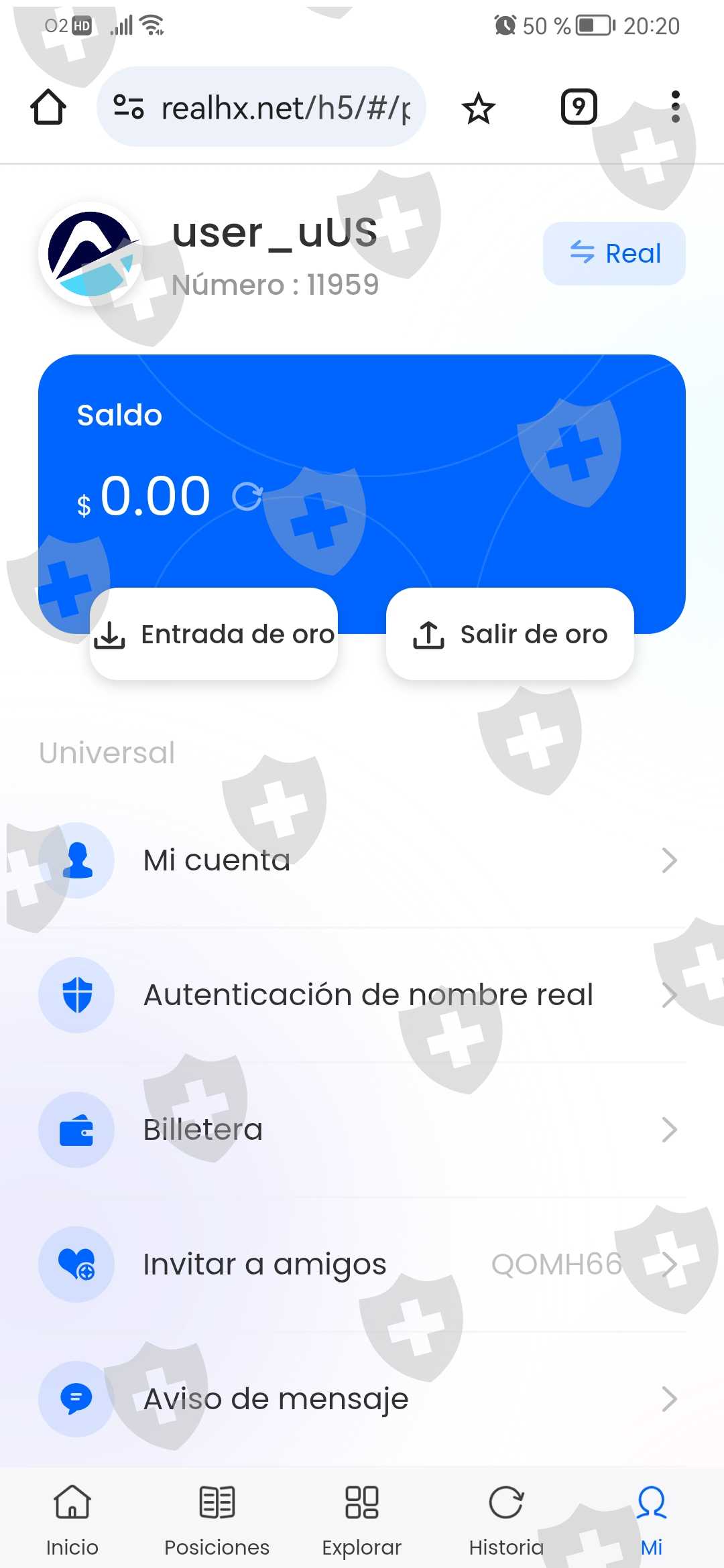
Task: Bookmark this page with the star
Action: coord(479,108)
